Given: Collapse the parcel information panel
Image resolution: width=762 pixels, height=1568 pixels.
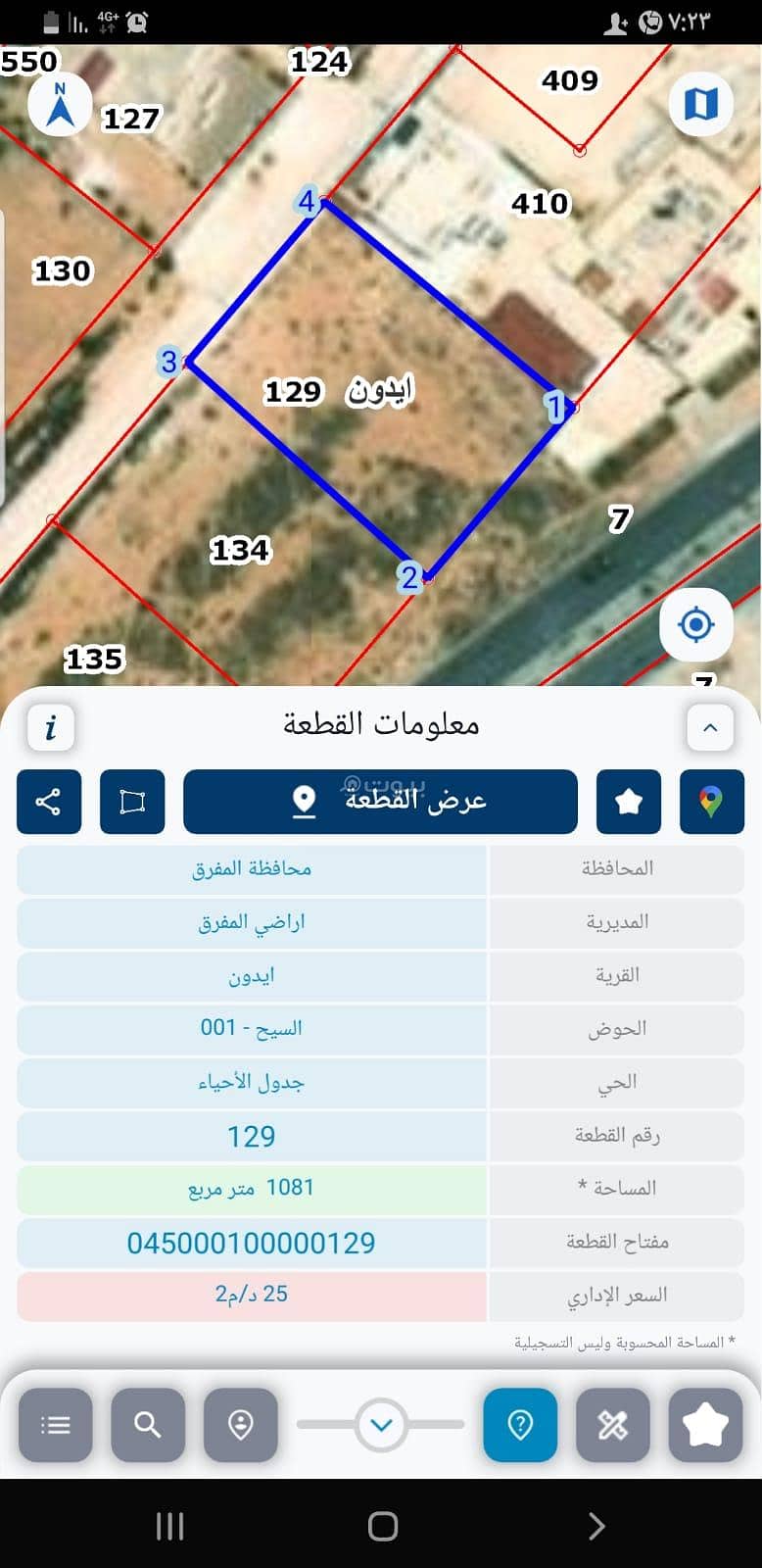Looking at the screenshot, I should (710, 727).
